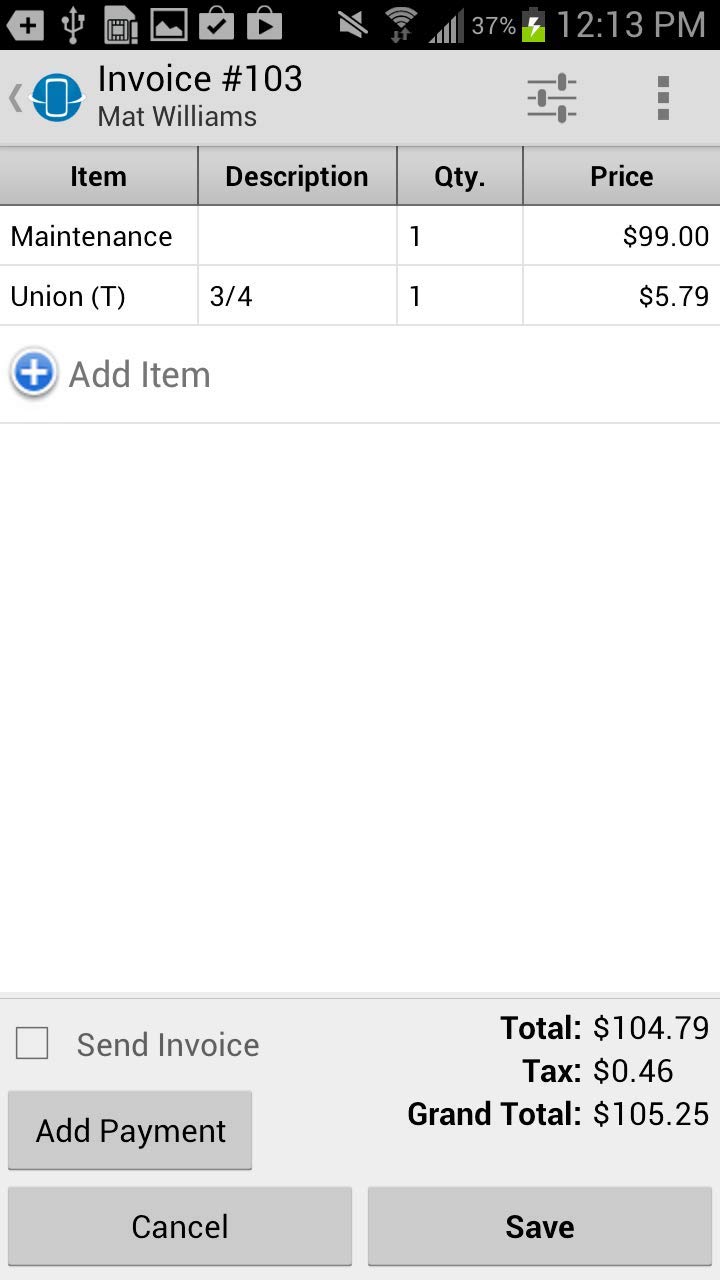Tap the Qty. column header
Screen dimensions: 720x1280
tap(459, 175)
